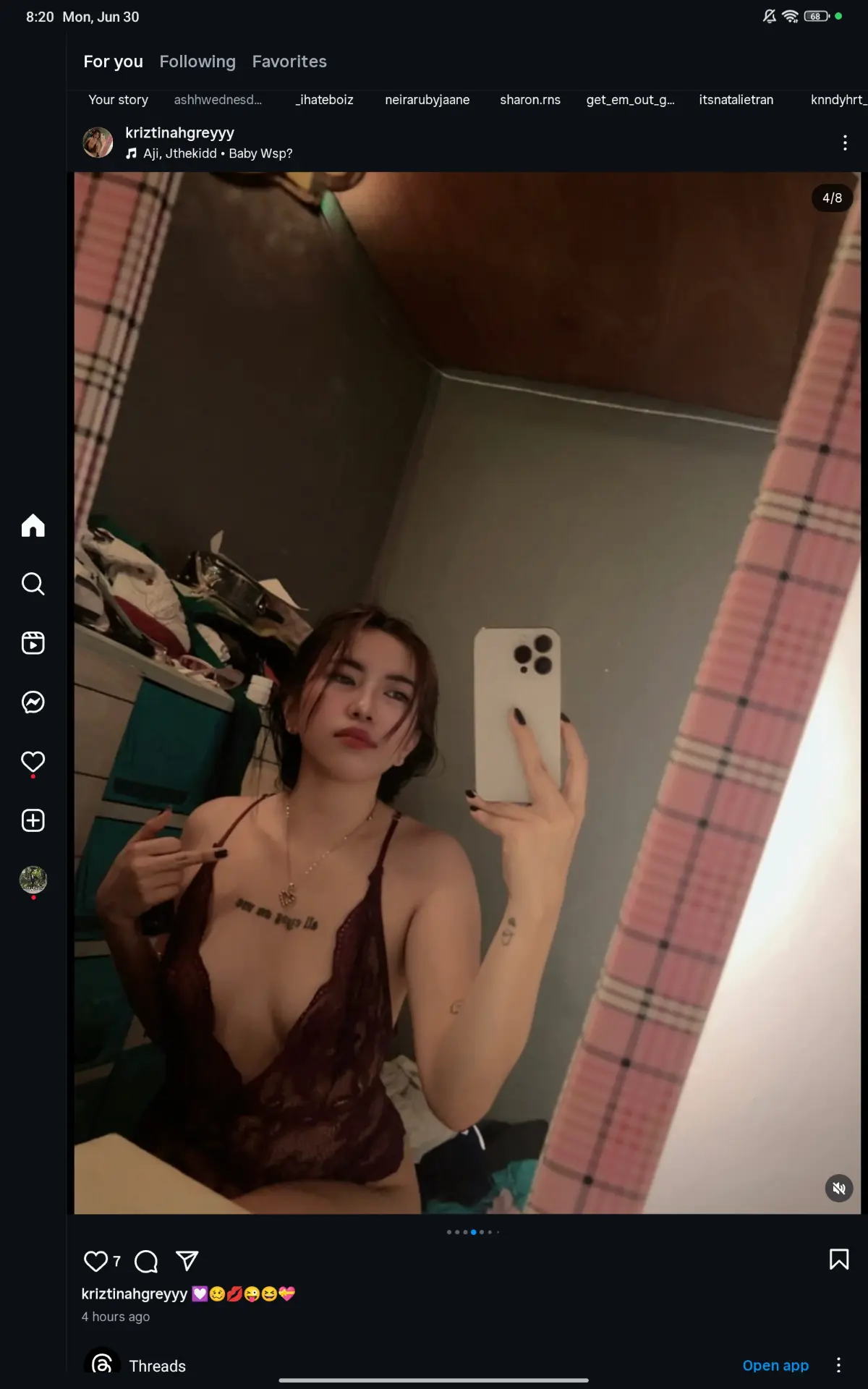Open Messenger direct messages
This screenshot has height=1389, width=868.
(33, 702)
